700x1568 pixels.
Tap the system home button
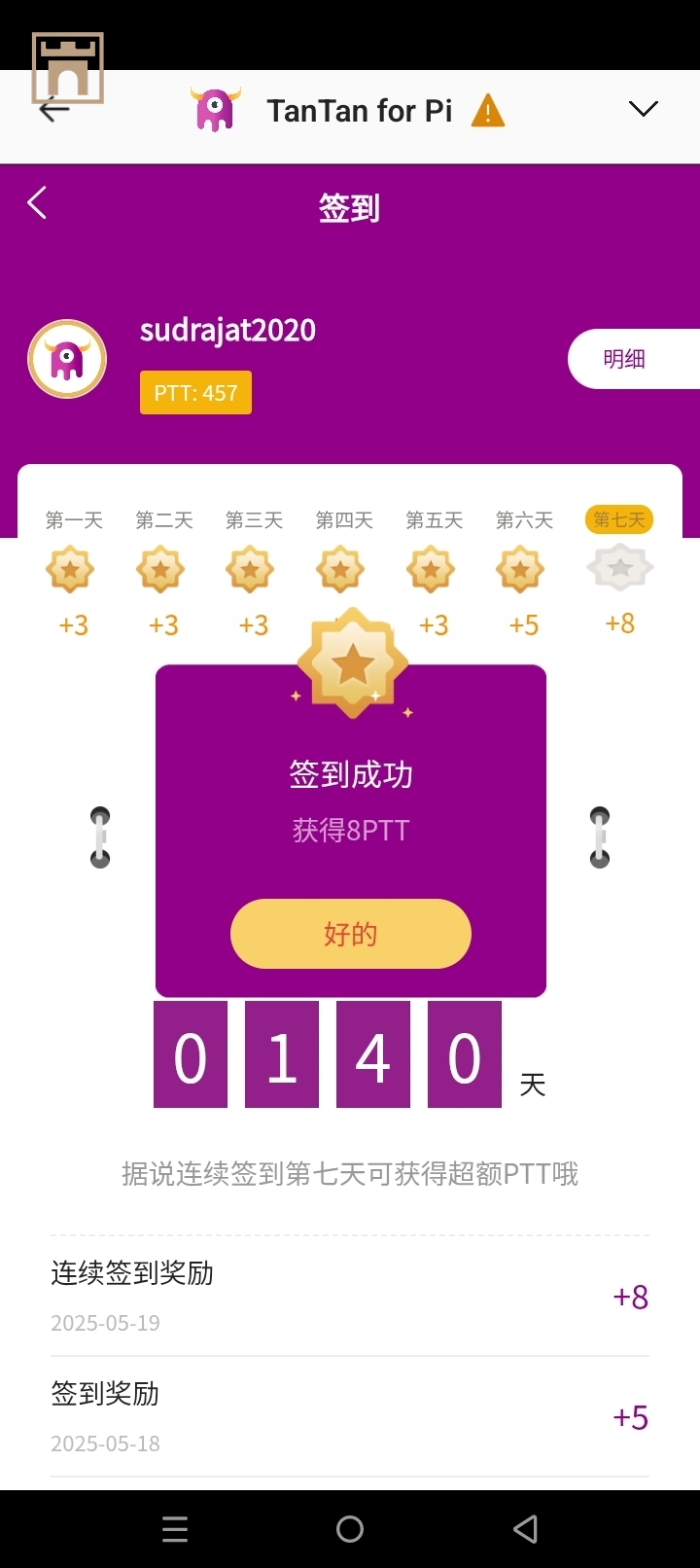pos(350,1529)
